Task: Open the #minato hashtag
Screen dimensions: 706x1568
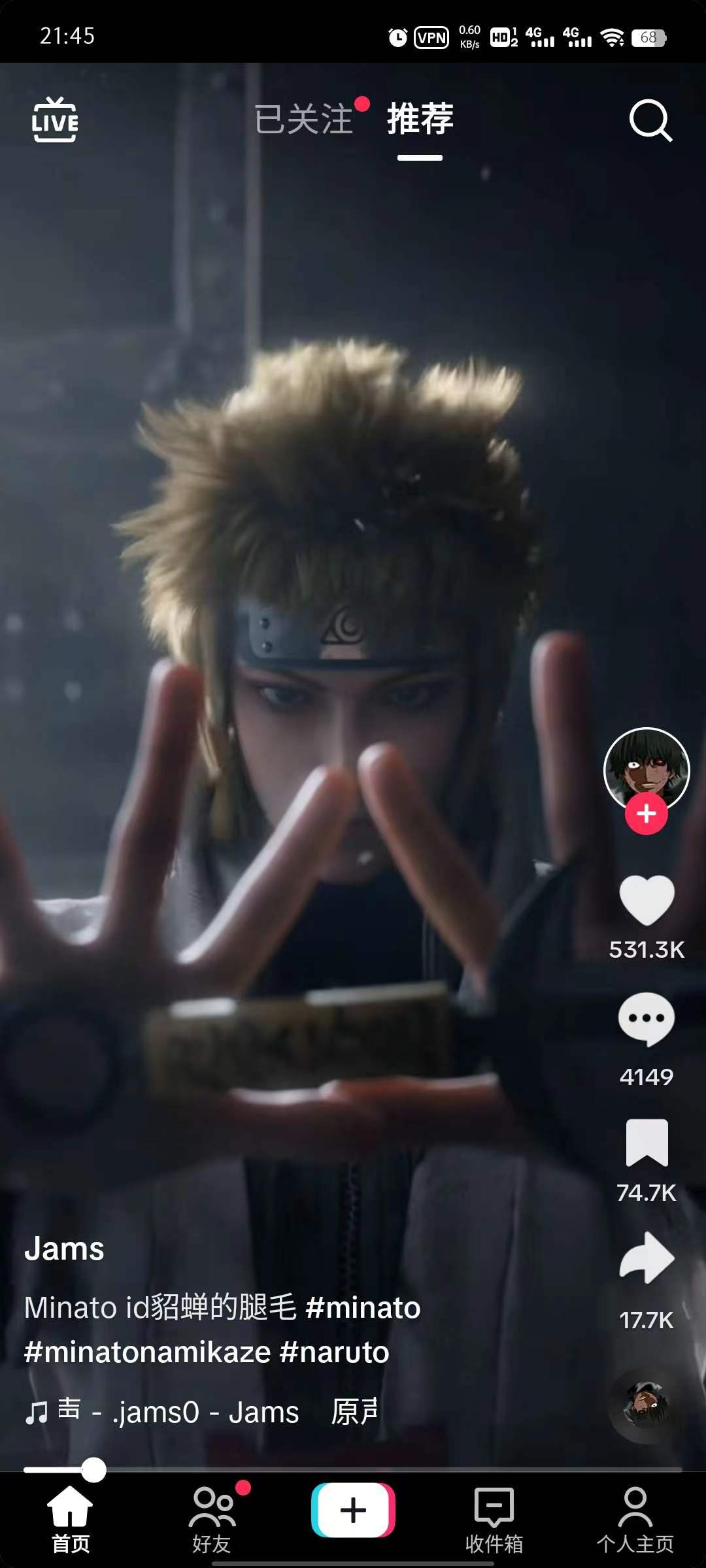Action: 363,1308
